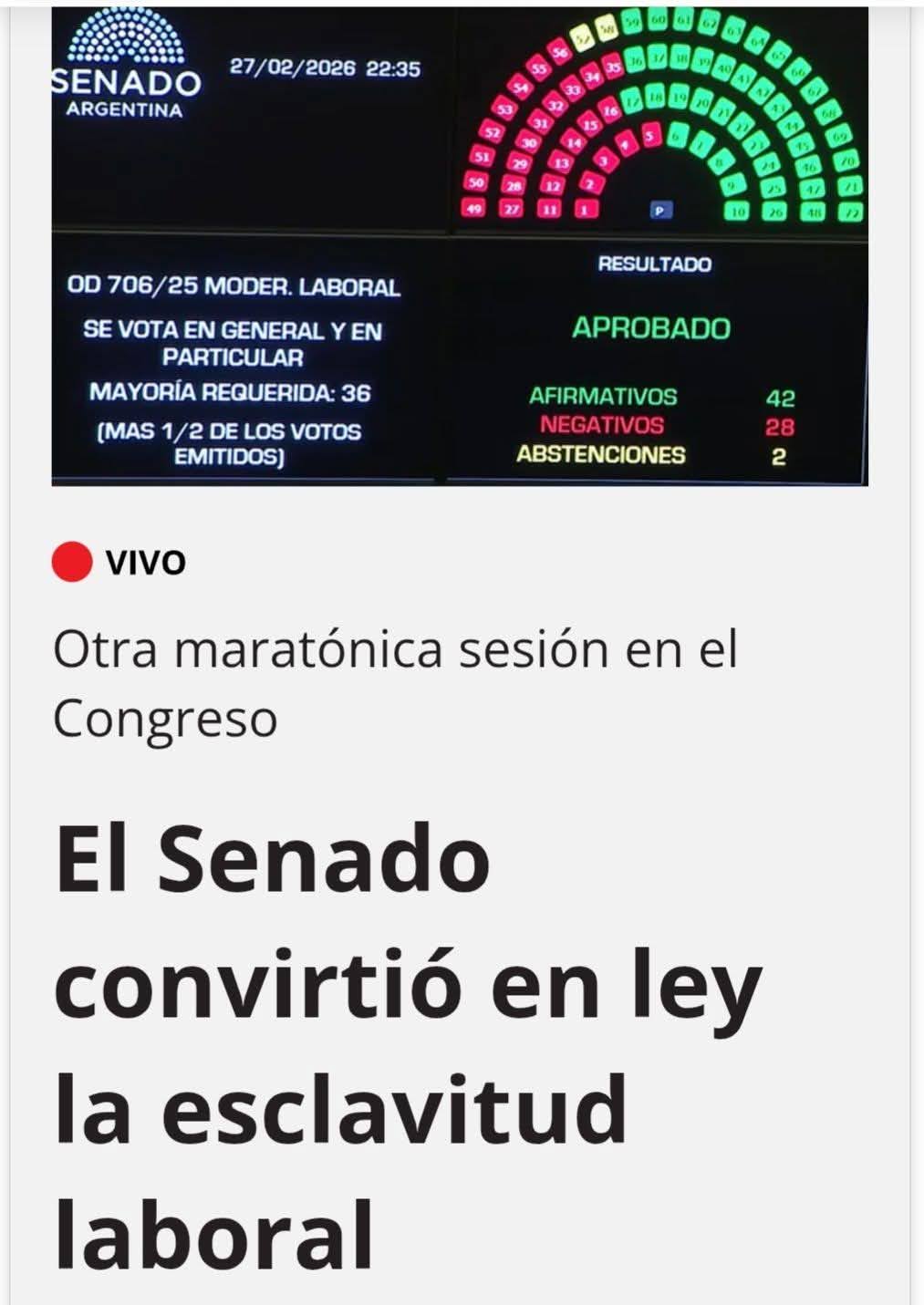
Task: Open the Senate vote result image
Action: pos(459,246)
